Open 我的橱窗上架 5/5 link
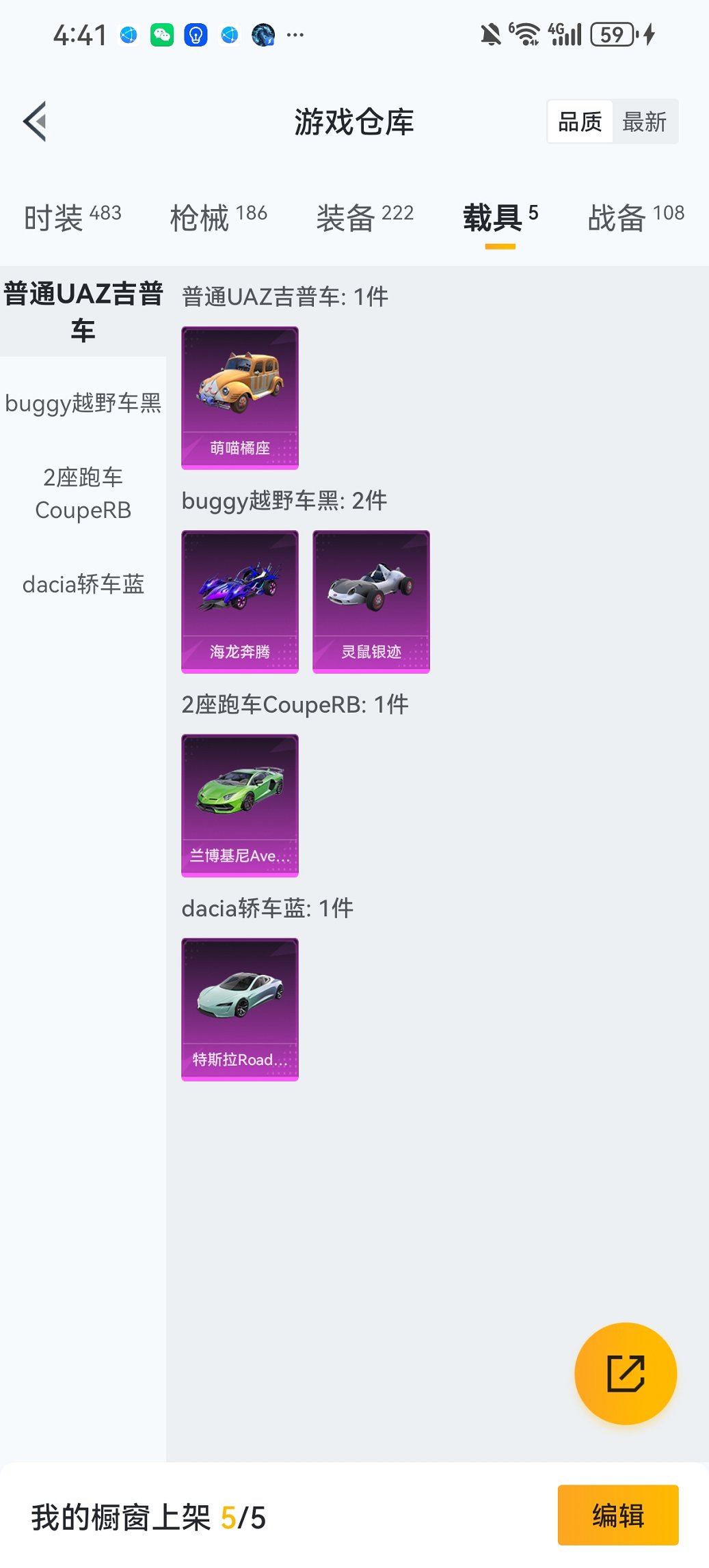Screen dimensions: 709x1568 (147, 1515)
